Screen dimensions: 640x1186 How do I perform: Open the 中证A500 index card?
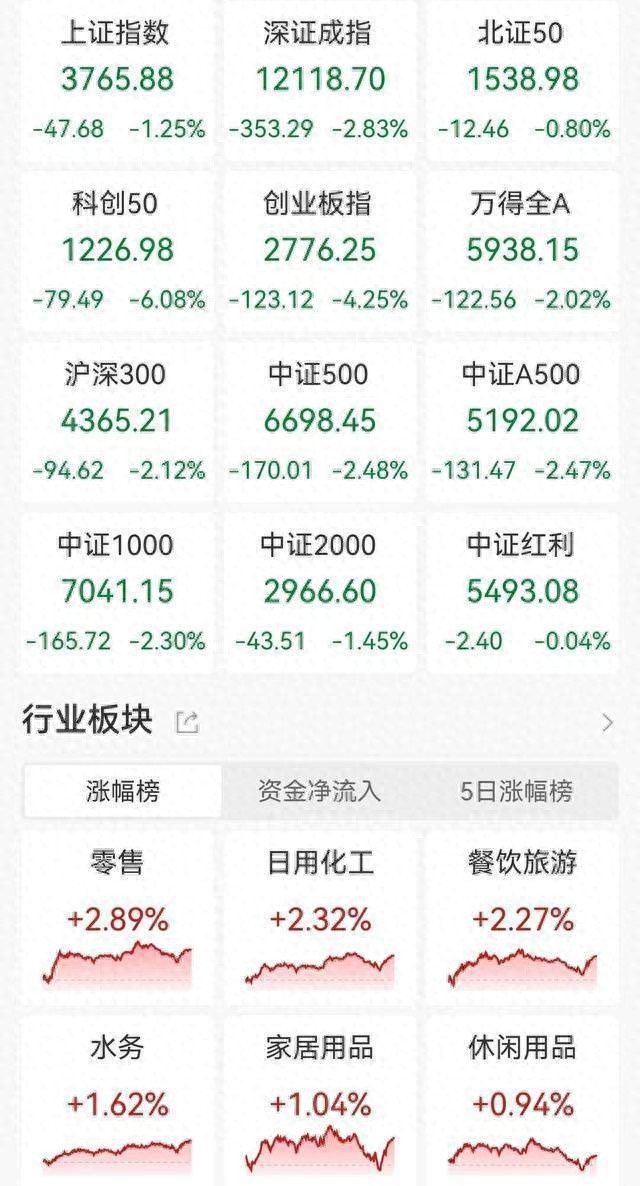[x=522, y=423]
